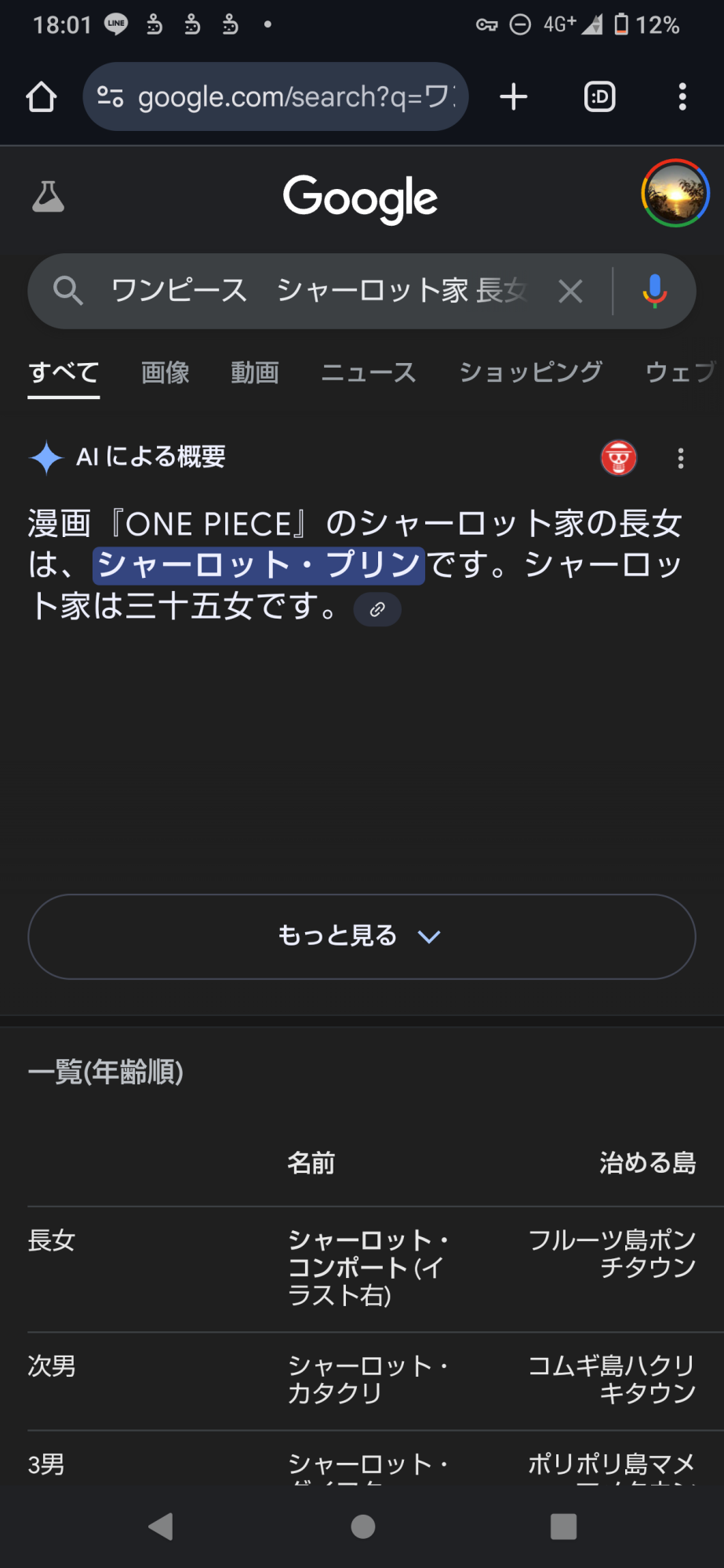The width and height of the screenshot is (724, 1568).
Task: Open Chrome's overflow menu
Action: [x=682, y=97]
